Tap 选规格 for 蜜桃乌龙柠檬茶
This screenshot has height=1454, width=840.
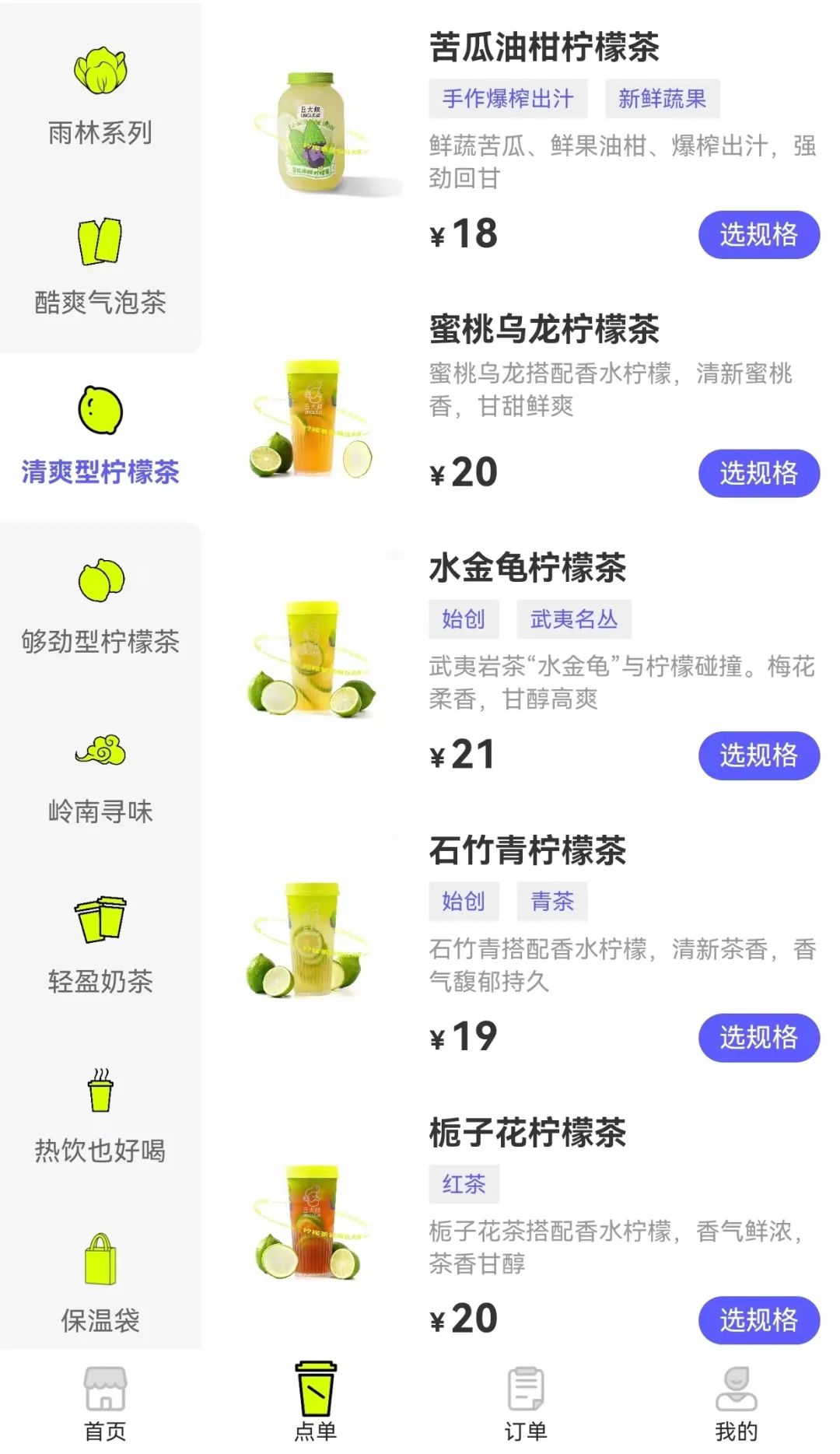coord(758,473)
